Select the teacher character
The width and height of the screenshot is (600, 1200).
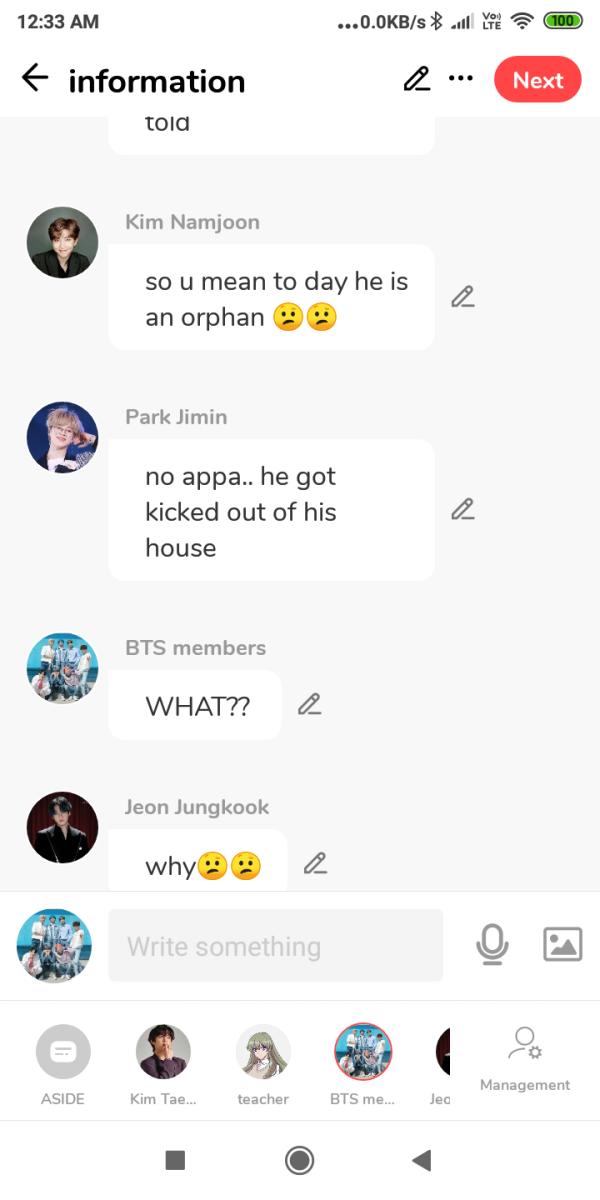point(263,1065)
